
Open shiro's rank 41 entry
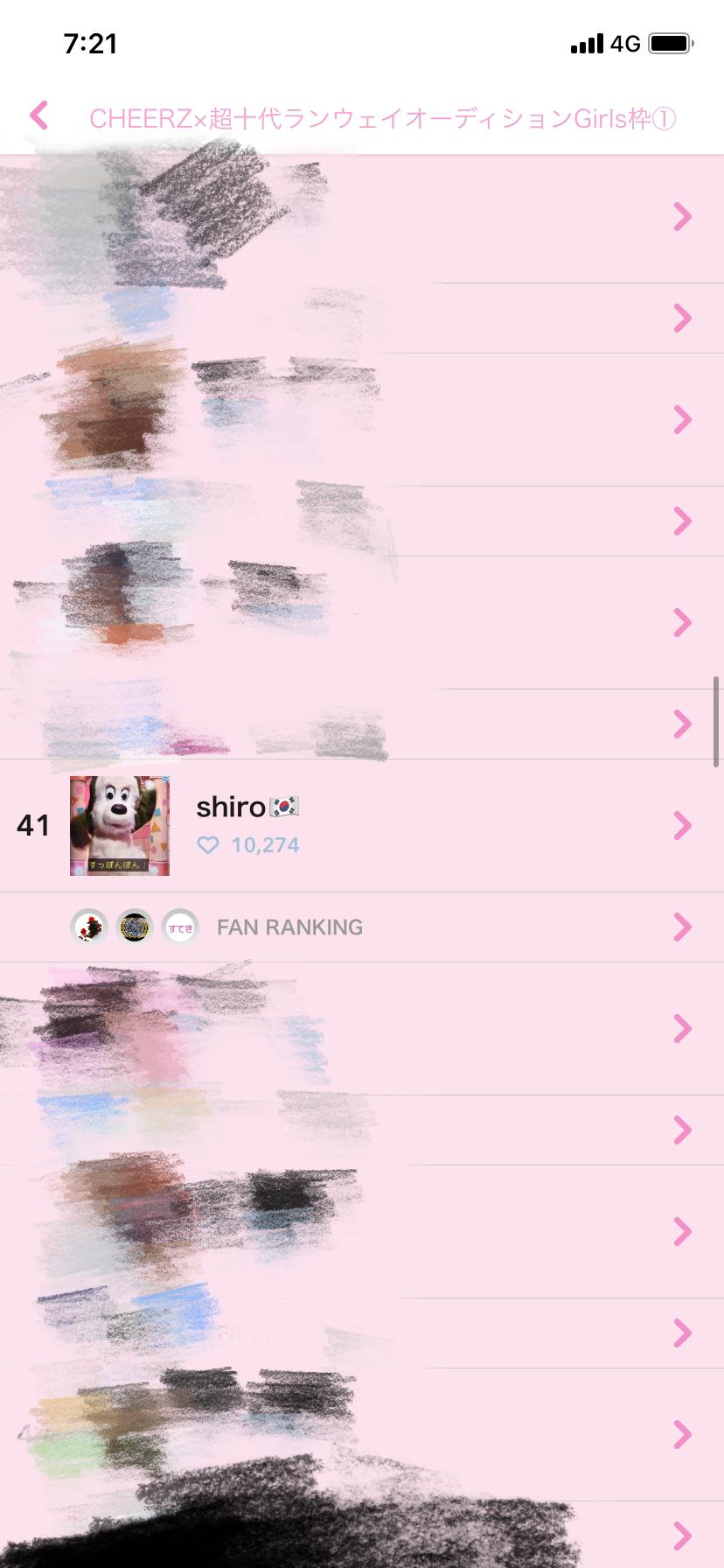coord(682,825)
